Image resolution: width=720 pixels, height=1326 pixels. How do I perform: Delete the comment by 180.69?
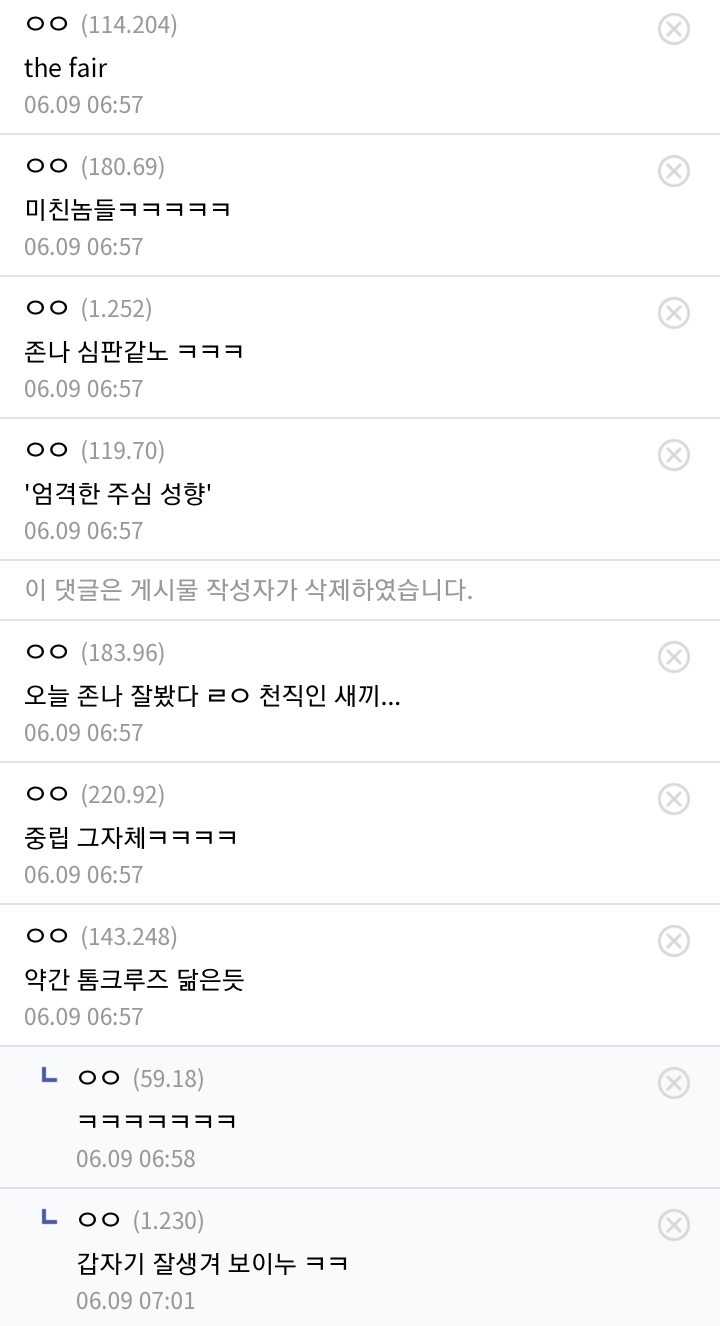pyautogui.click(x=674, y=171)
